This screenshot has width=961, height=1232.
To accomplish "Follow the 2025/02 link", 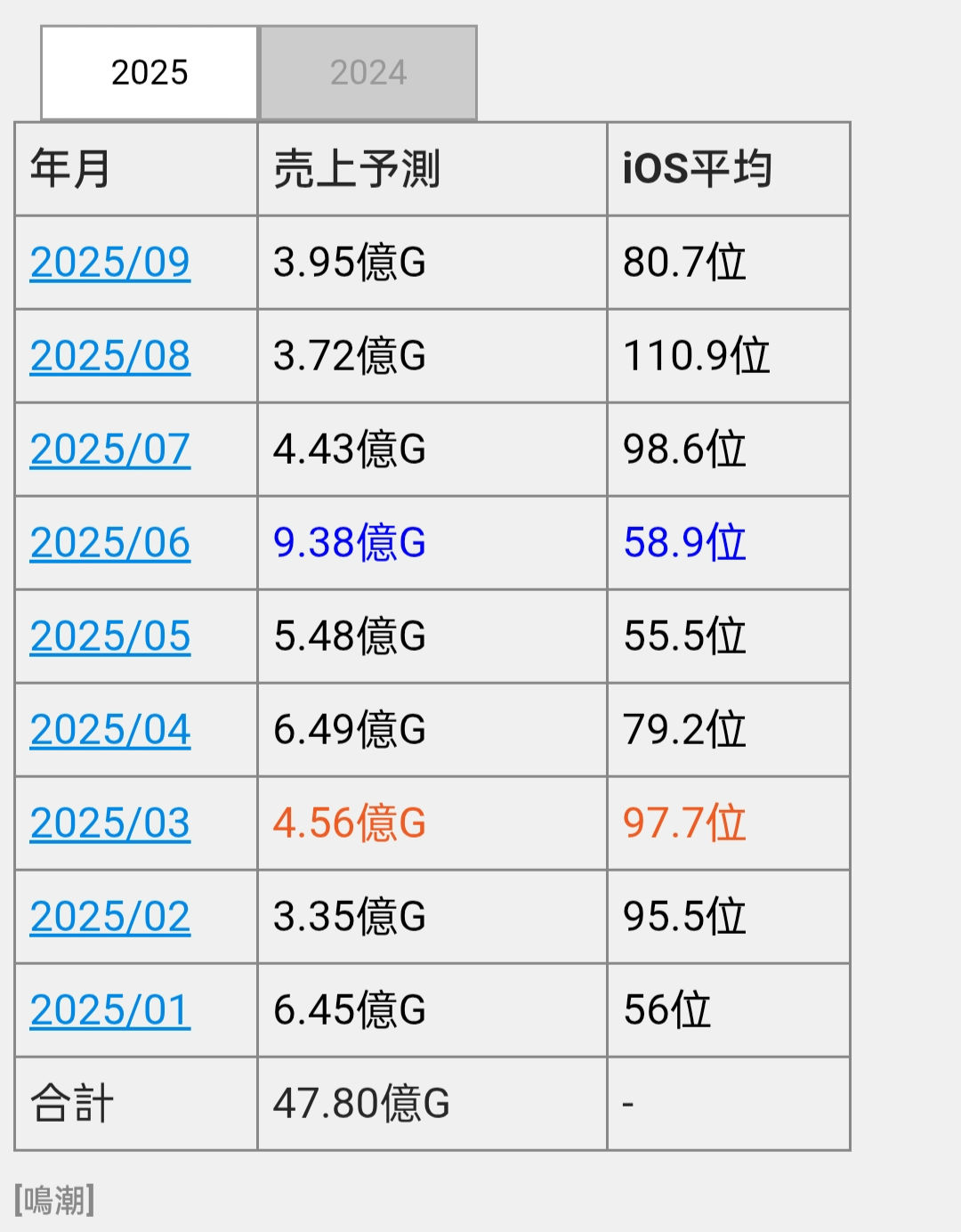I will tap(110, 917).
